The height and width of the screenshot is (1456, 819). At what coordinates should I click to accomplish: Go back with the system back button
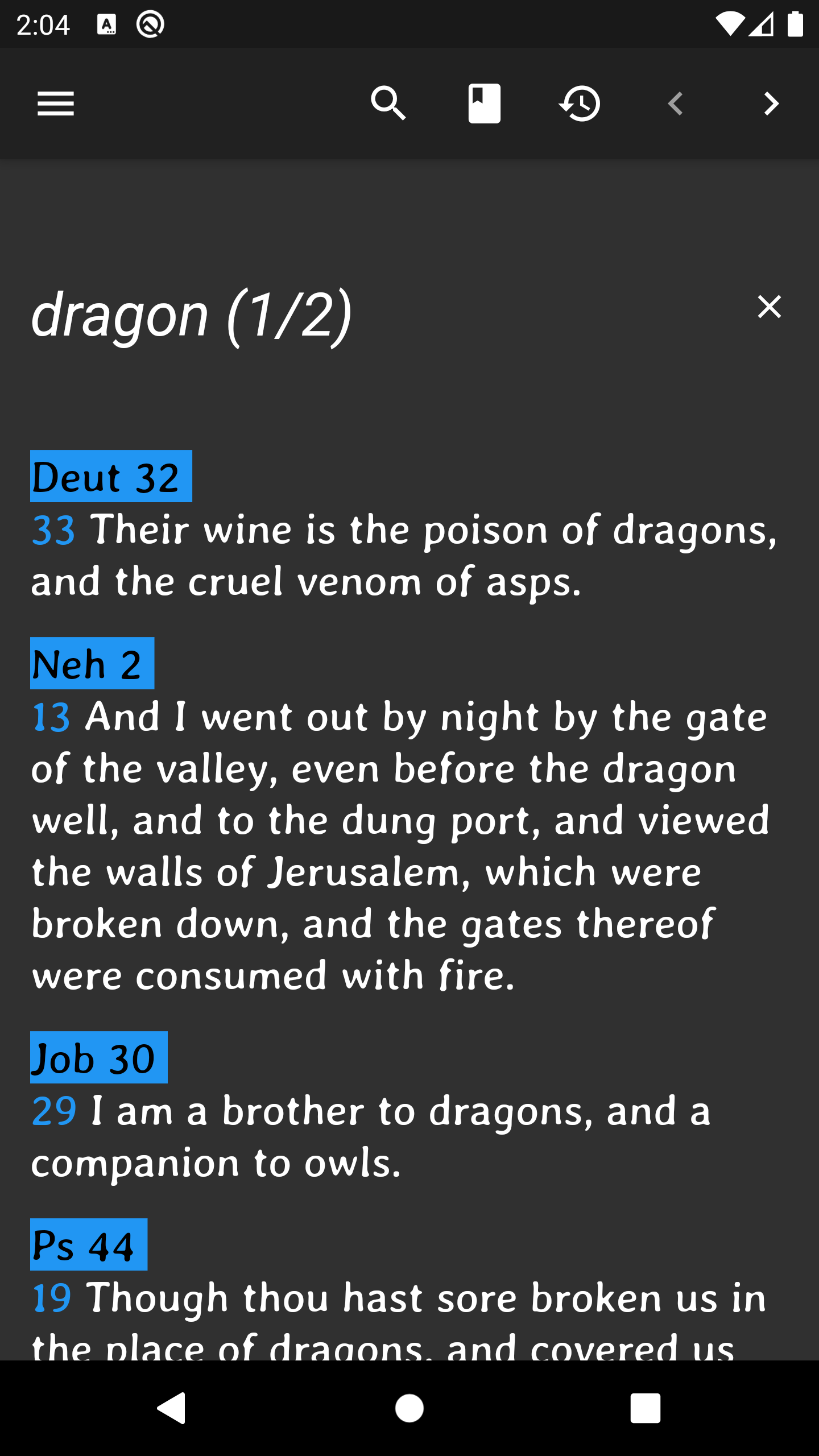171,1408
